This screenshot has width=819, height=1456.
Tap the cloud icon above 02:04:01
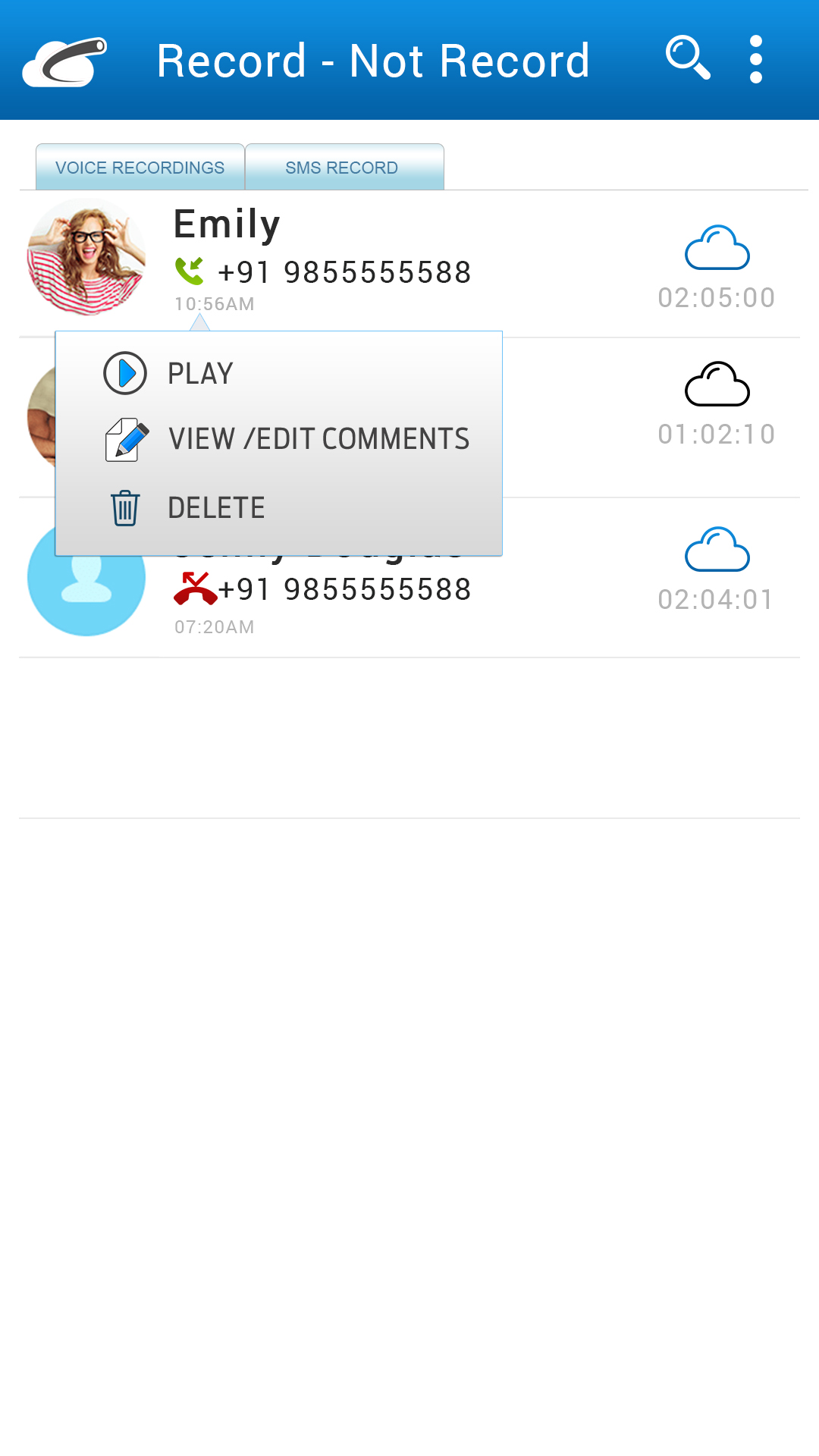pos(717,550)
